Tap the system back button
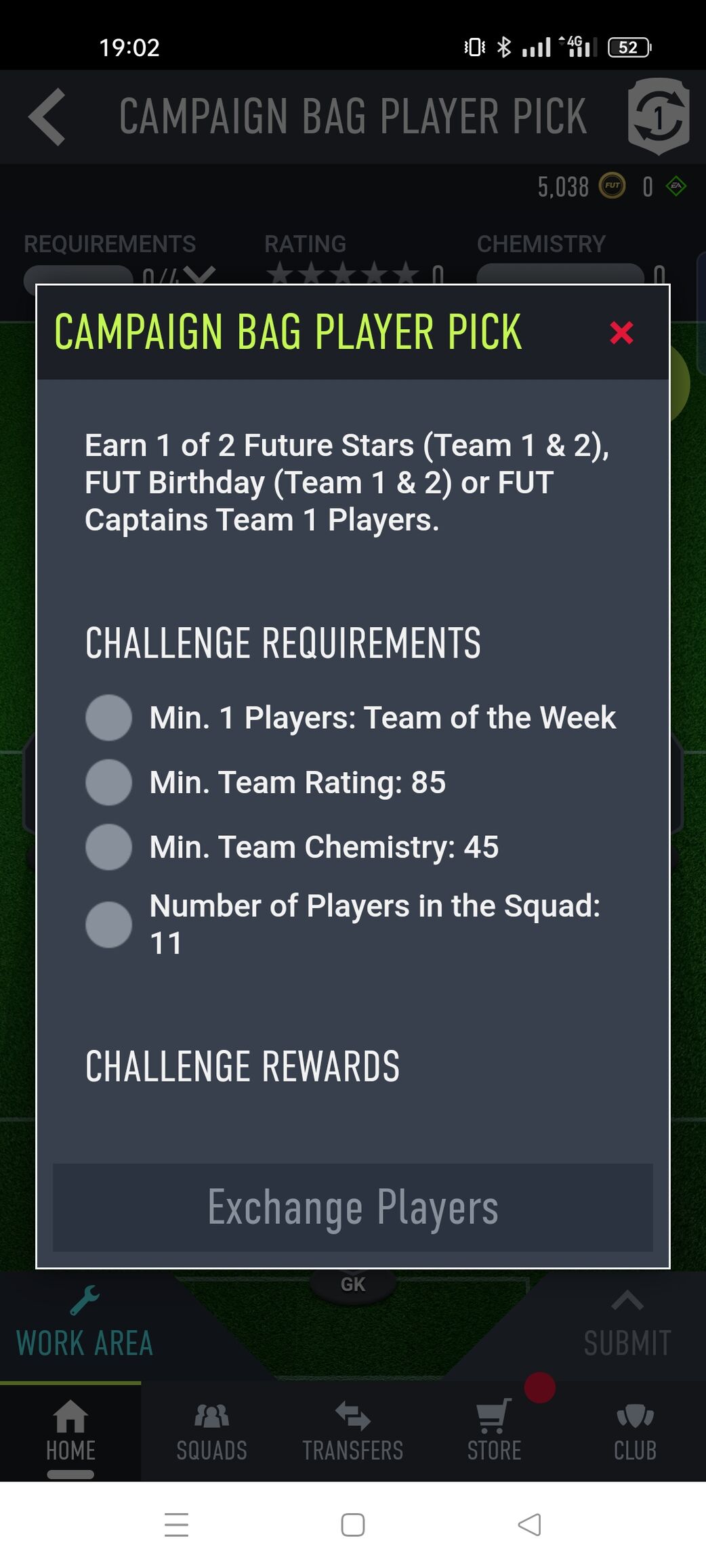The width and height of the screenshot is (706, 1568). [529, 1525]
